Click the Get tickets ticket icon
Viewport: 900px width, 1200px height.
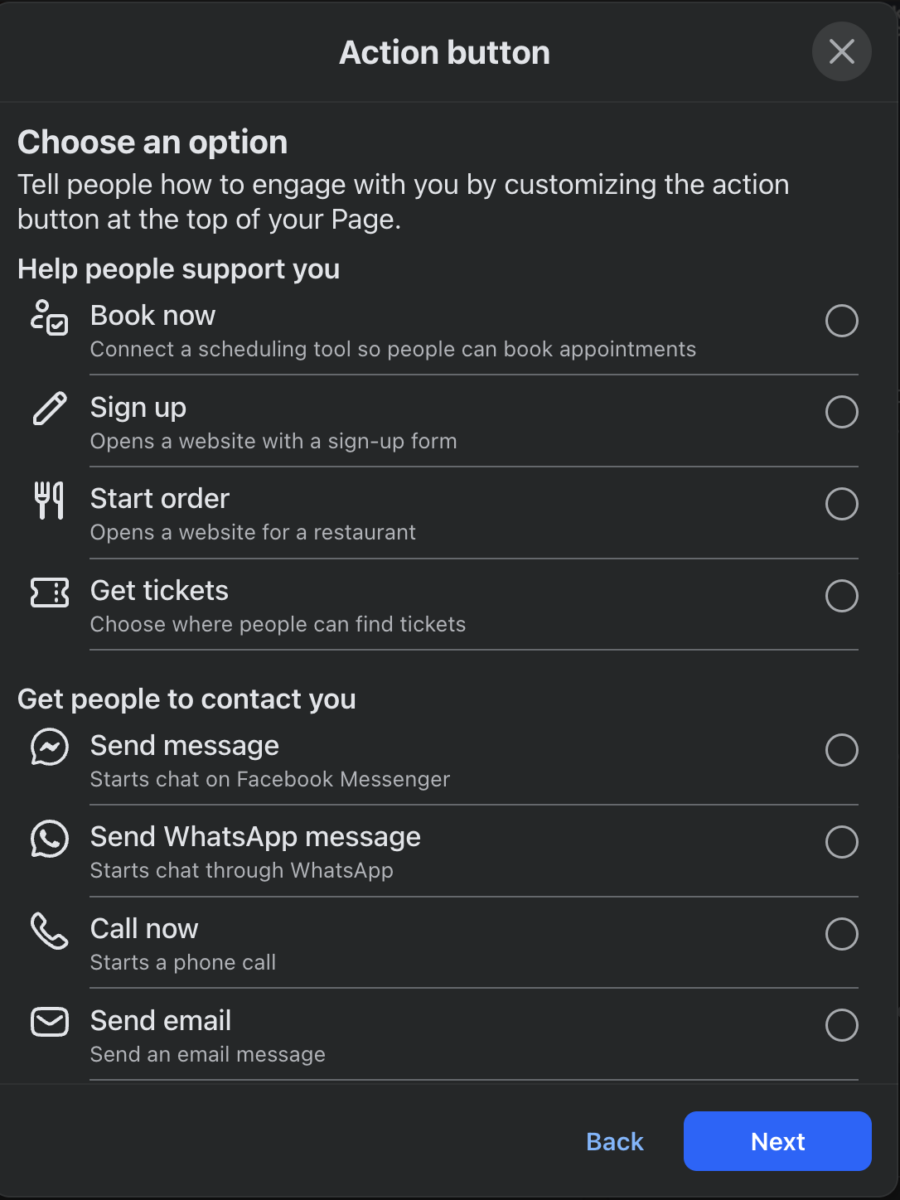(47, 593)
